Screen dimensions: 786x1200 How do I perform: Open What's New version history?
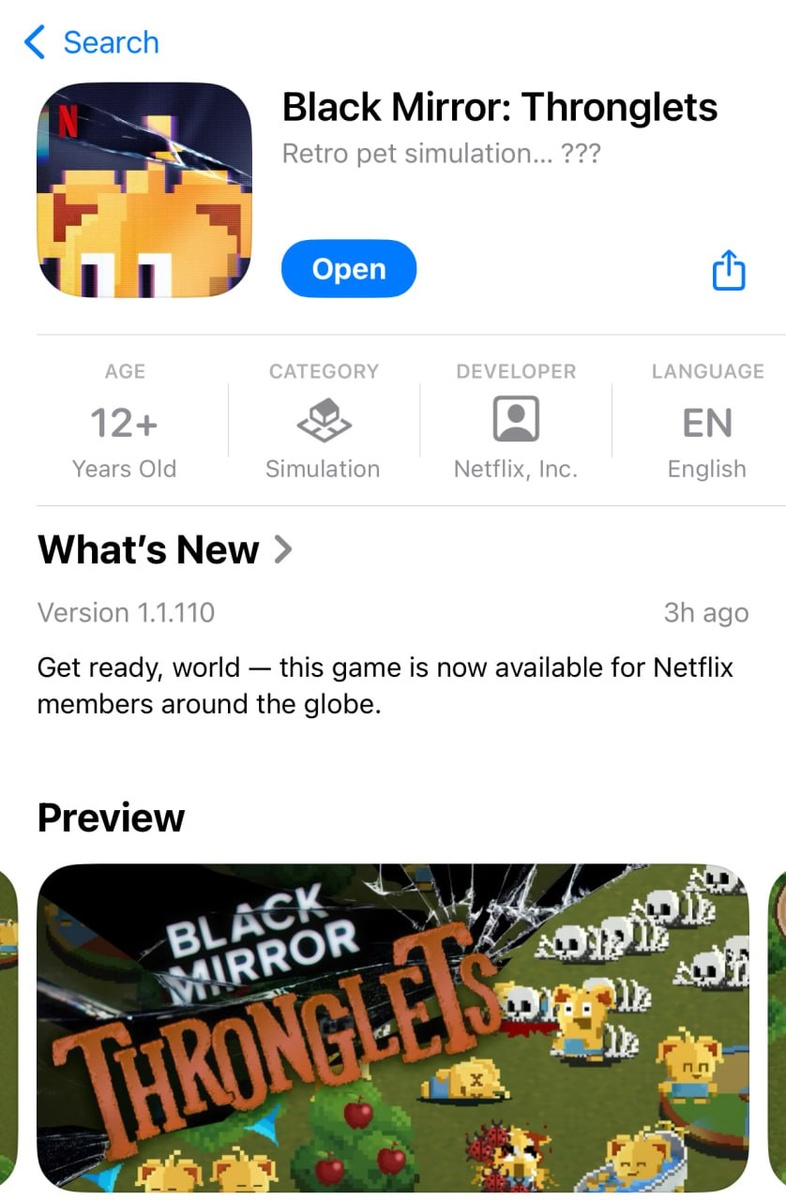[x=165, y=550]
